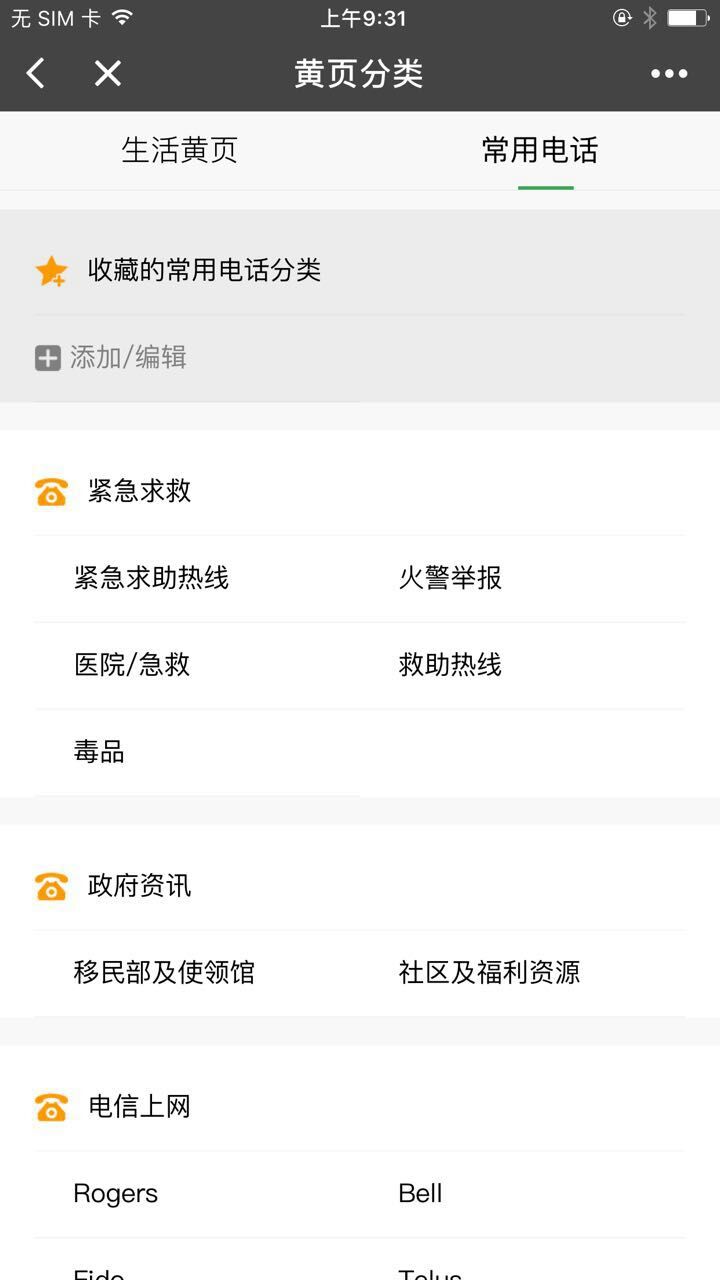
Task: View 医院/急救 phone numbers
Action: coord(132,665)
